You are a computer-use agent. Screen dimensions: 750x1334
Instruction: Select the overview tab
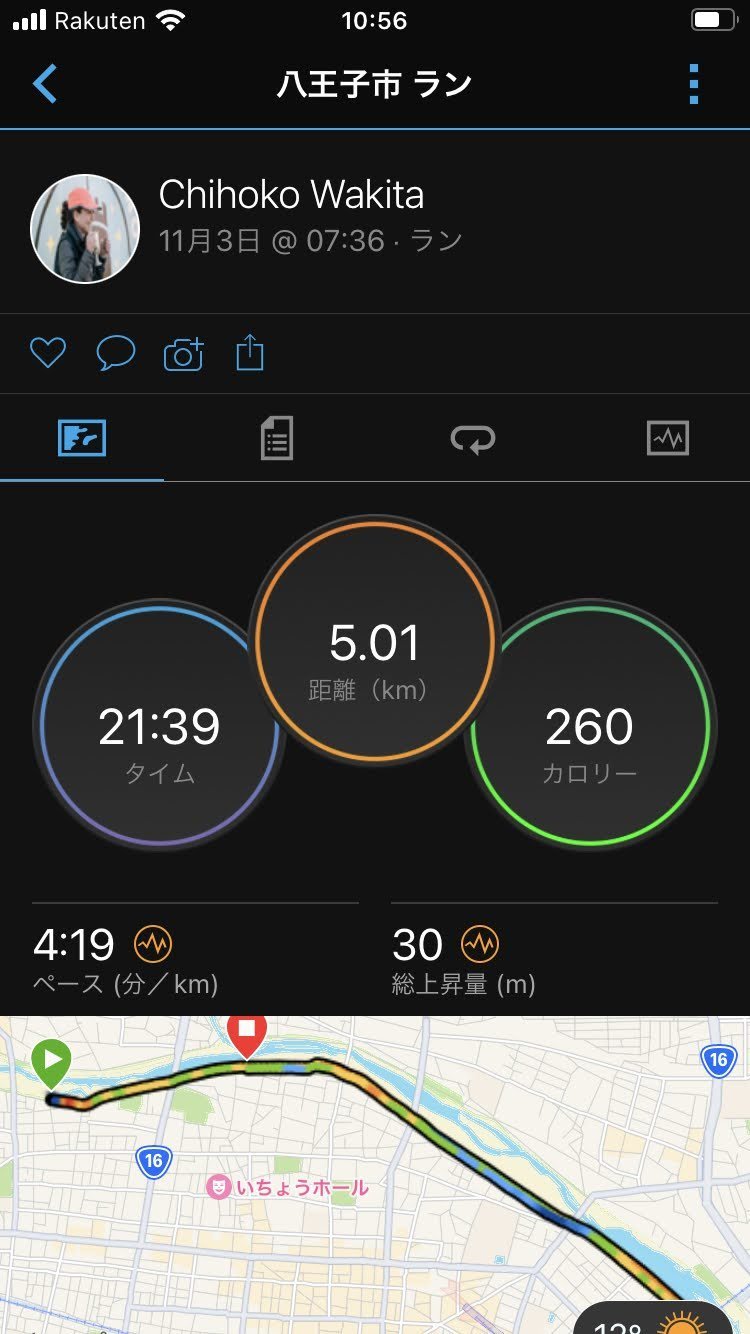click(x=82, y=438)
